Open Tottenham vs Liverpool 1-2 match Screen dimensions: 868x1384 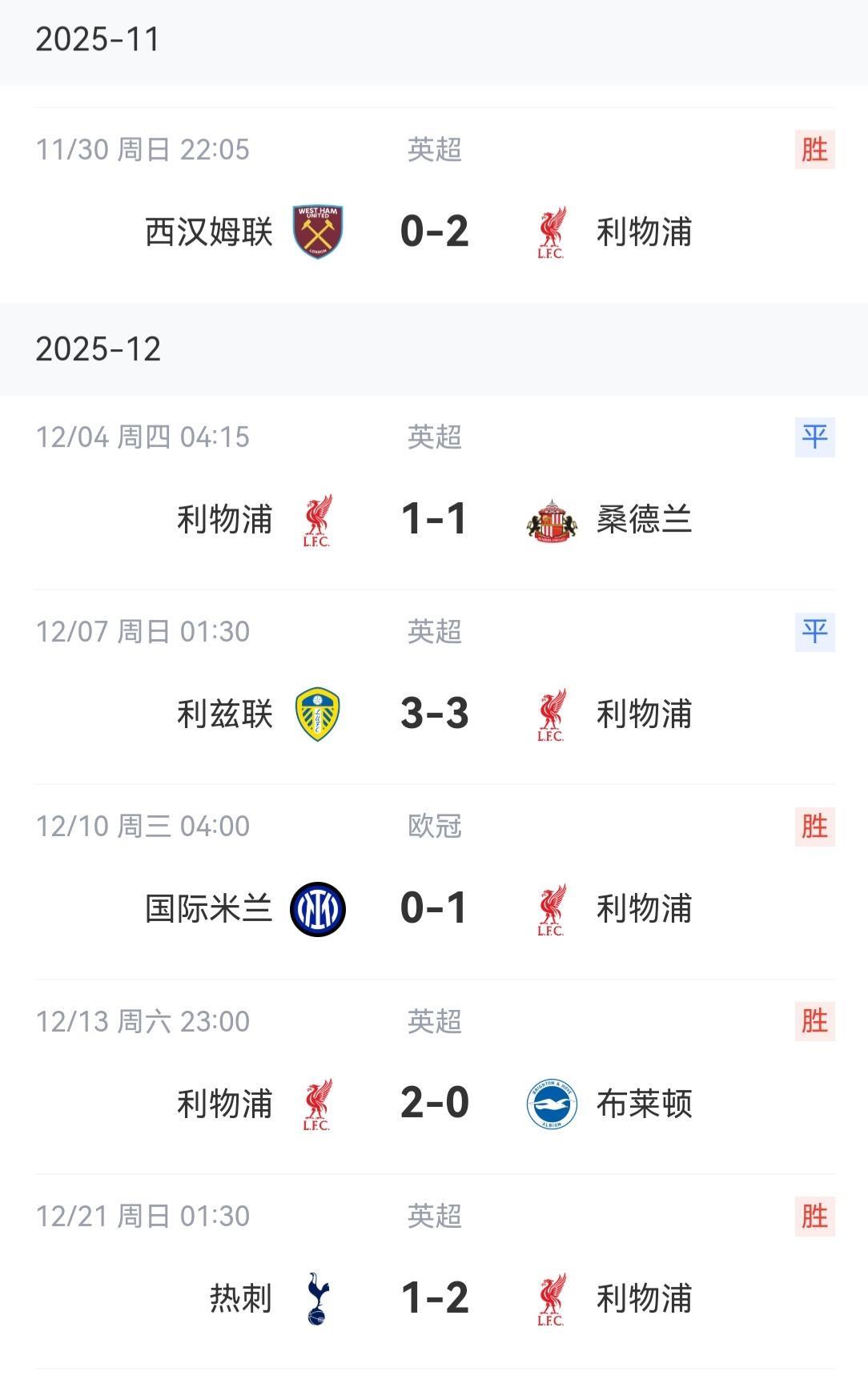(434, 1297)
